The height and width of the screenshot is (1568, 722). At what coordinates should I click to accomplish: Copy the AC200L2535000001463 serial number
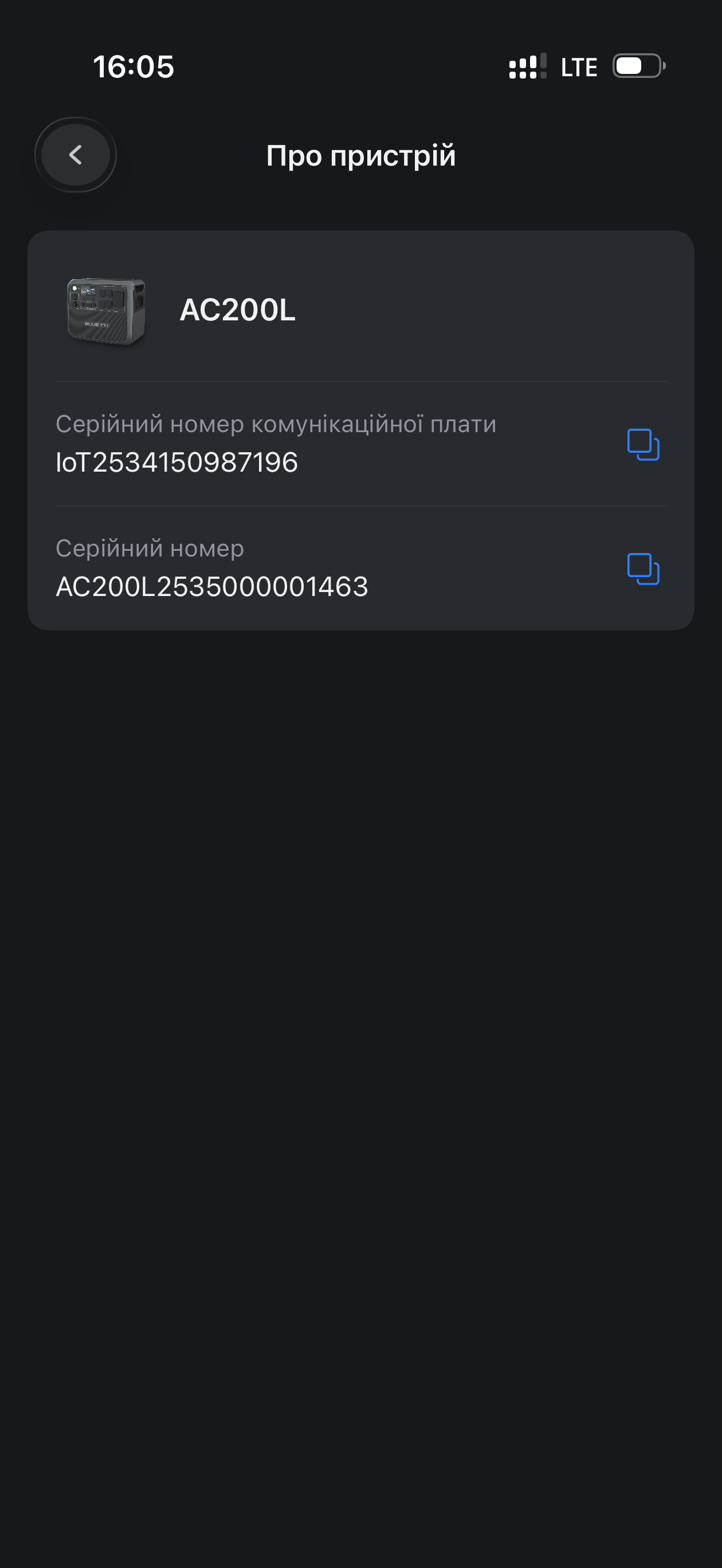(x=643, y=569)
